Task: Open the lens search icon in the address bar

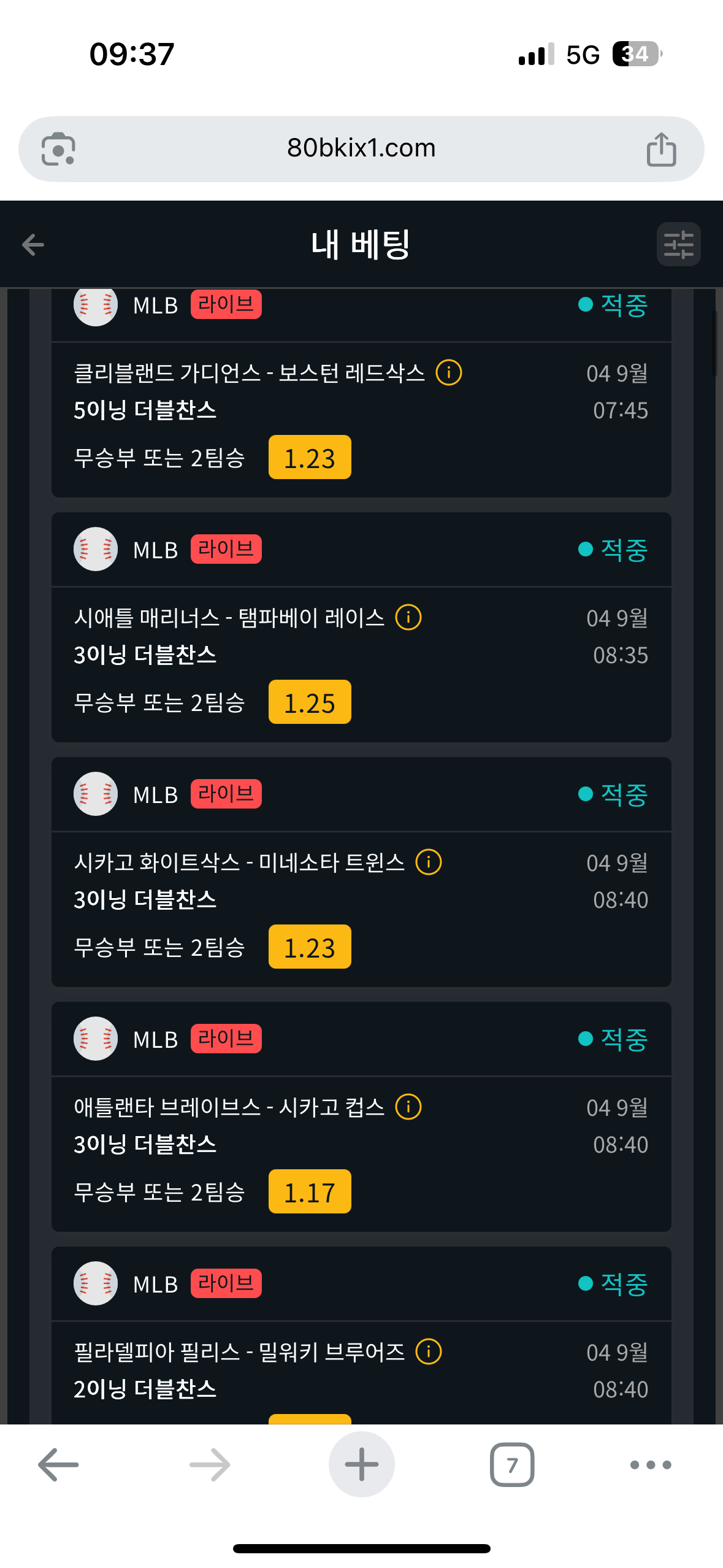Action: [x=58, y=149]
